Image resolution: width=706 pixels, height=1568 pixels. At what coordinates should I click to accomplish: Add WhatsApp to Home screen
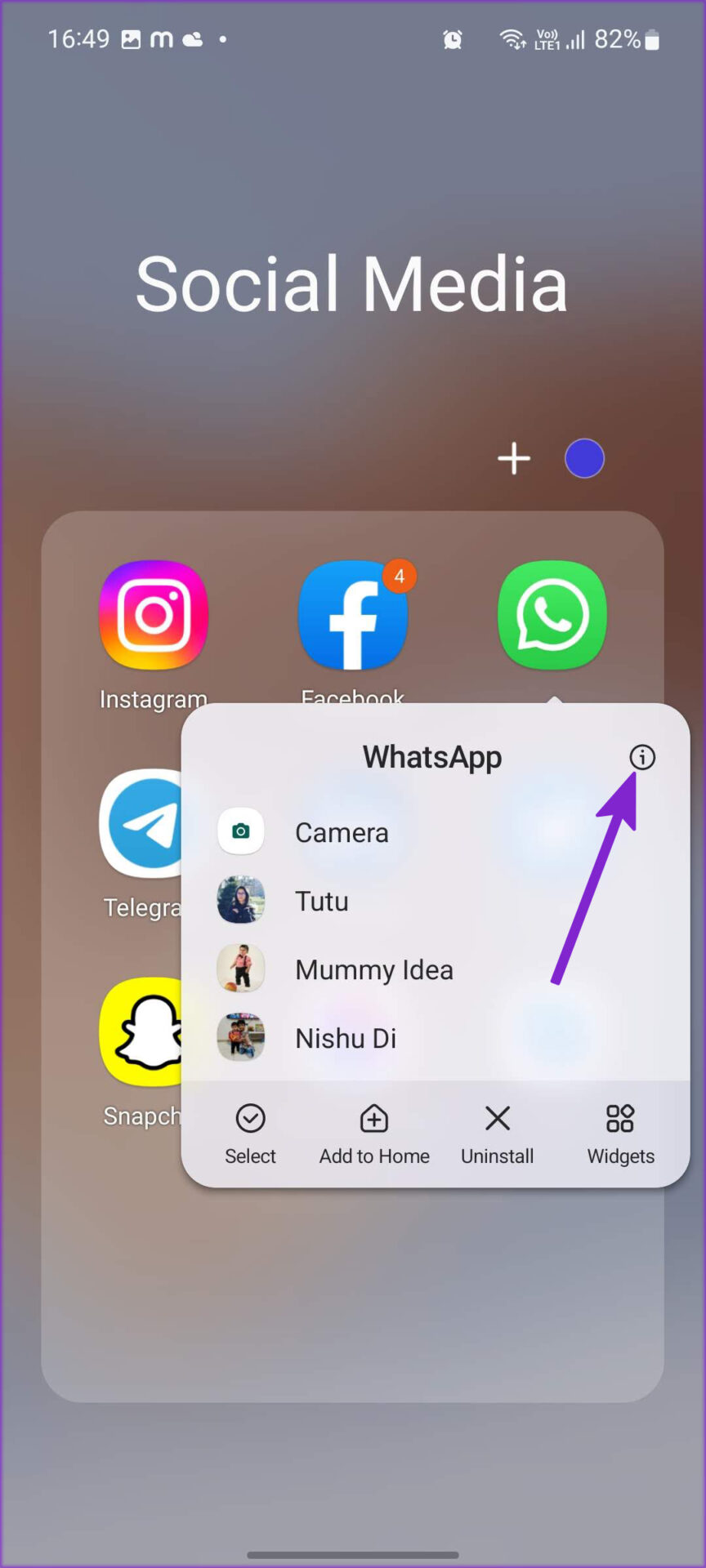pos(374,1134)
